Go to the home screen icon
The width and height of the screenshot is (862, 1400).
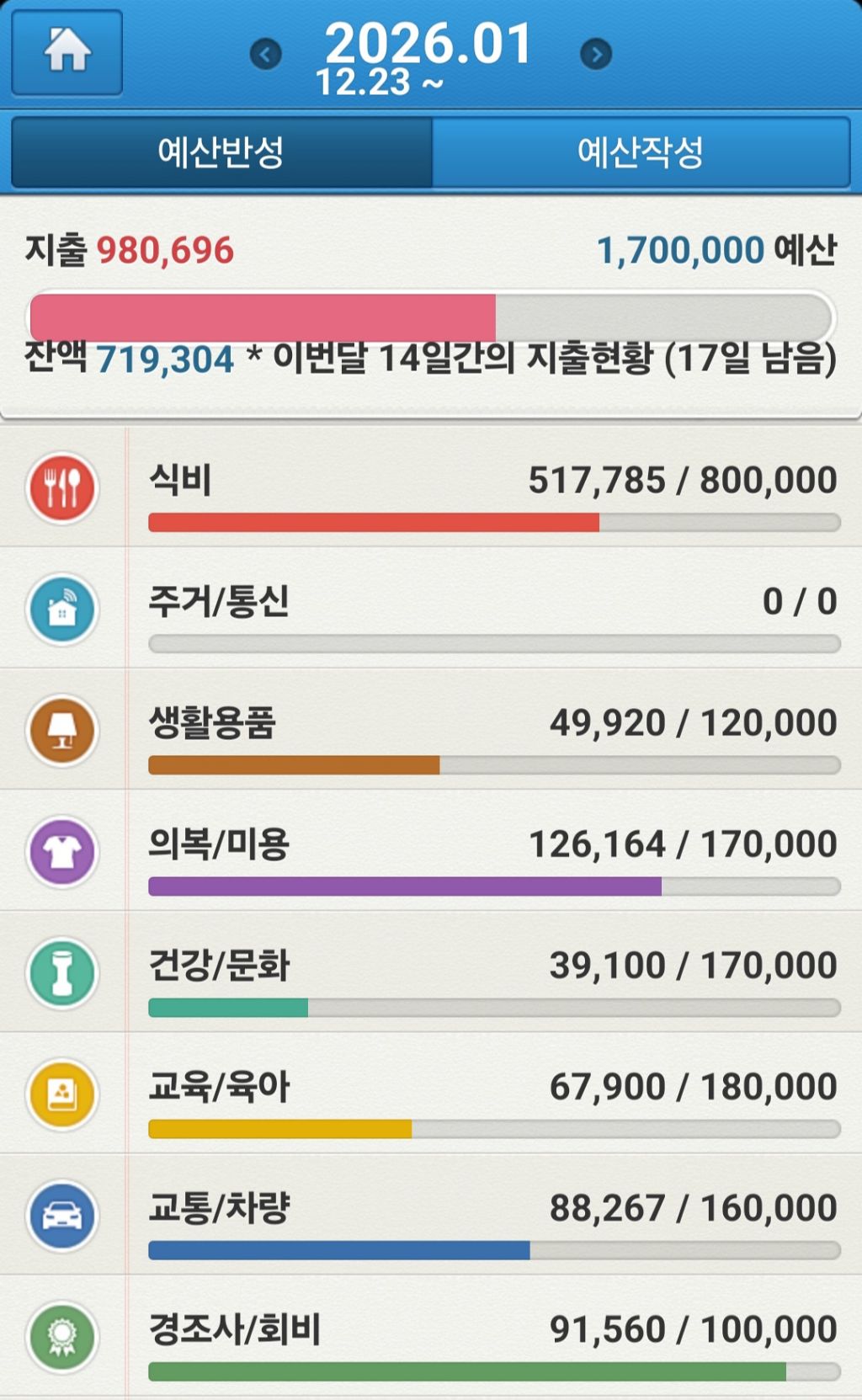point(67,52)
